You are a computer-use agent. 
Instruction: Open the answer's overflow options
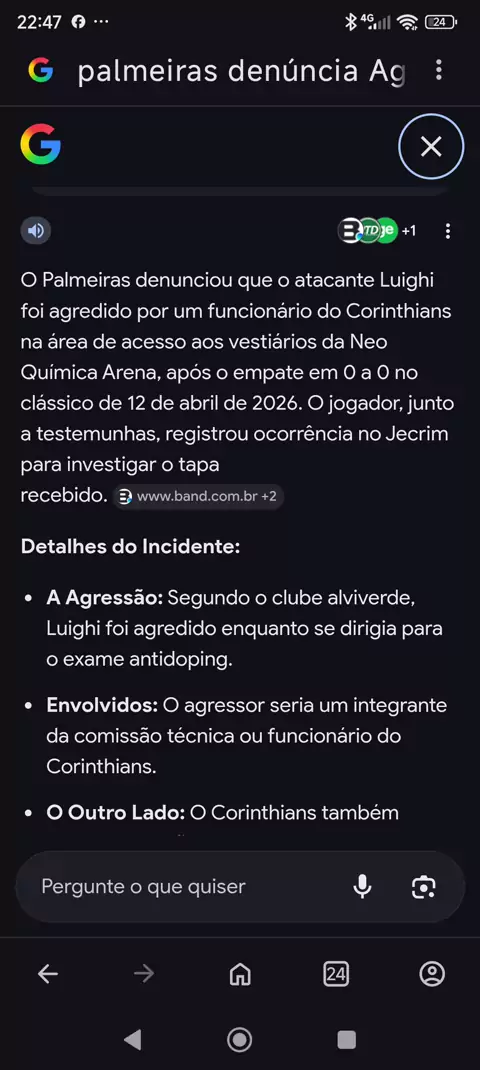tap(448, 231)
